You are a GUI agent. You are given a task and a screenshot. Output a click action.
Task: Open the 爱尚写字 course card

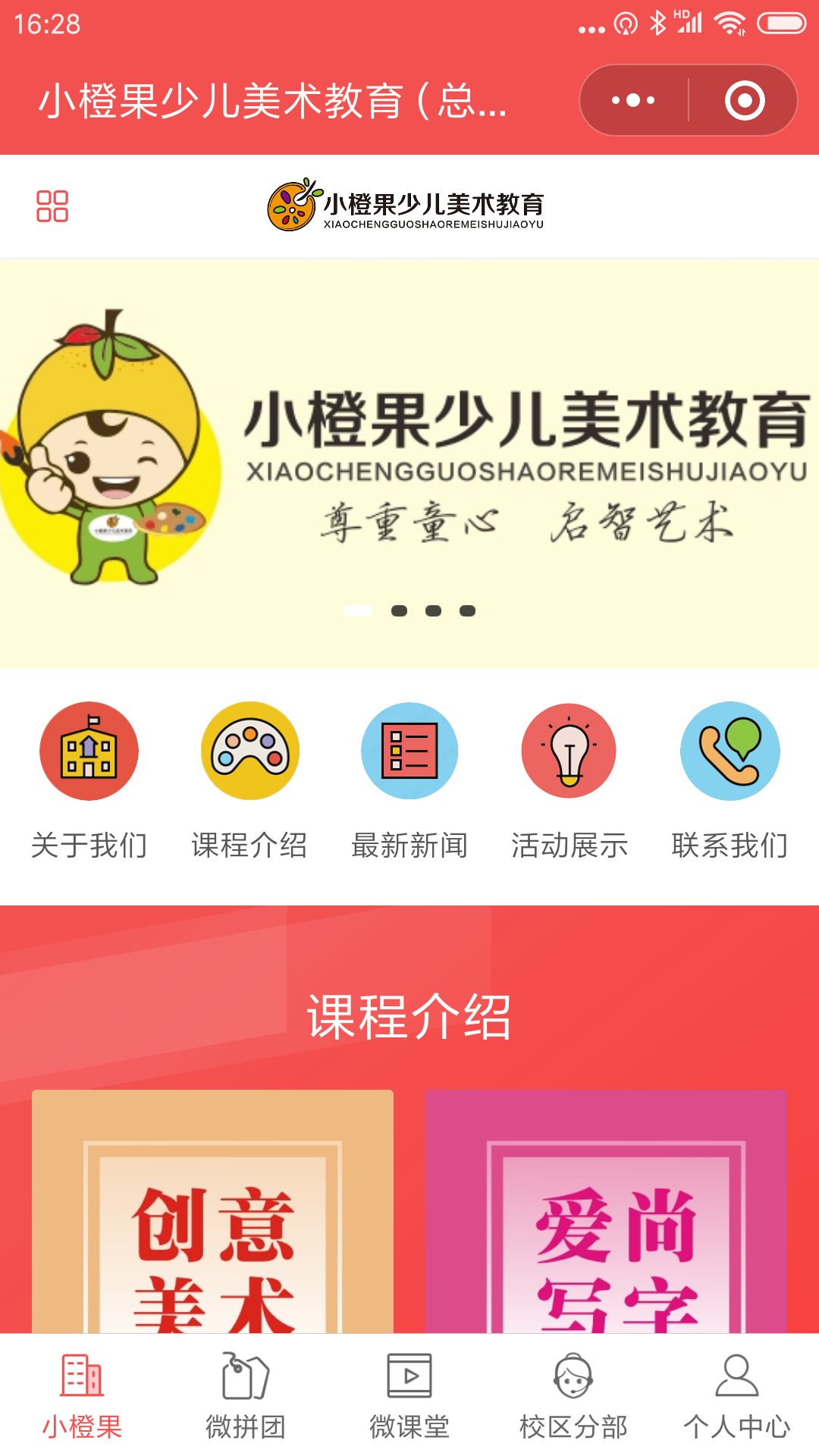[x=606, y=1213]
